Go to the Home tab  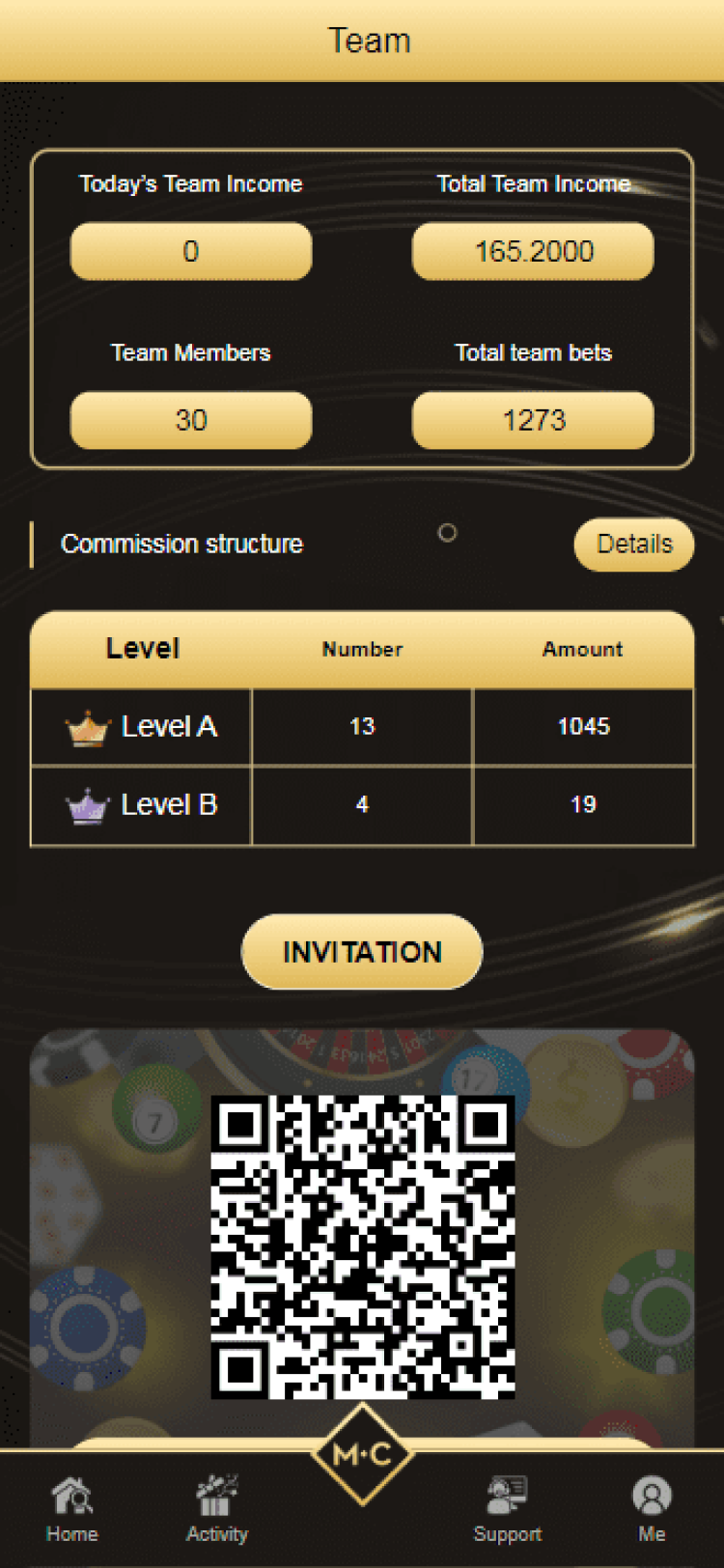point(72,1509)
